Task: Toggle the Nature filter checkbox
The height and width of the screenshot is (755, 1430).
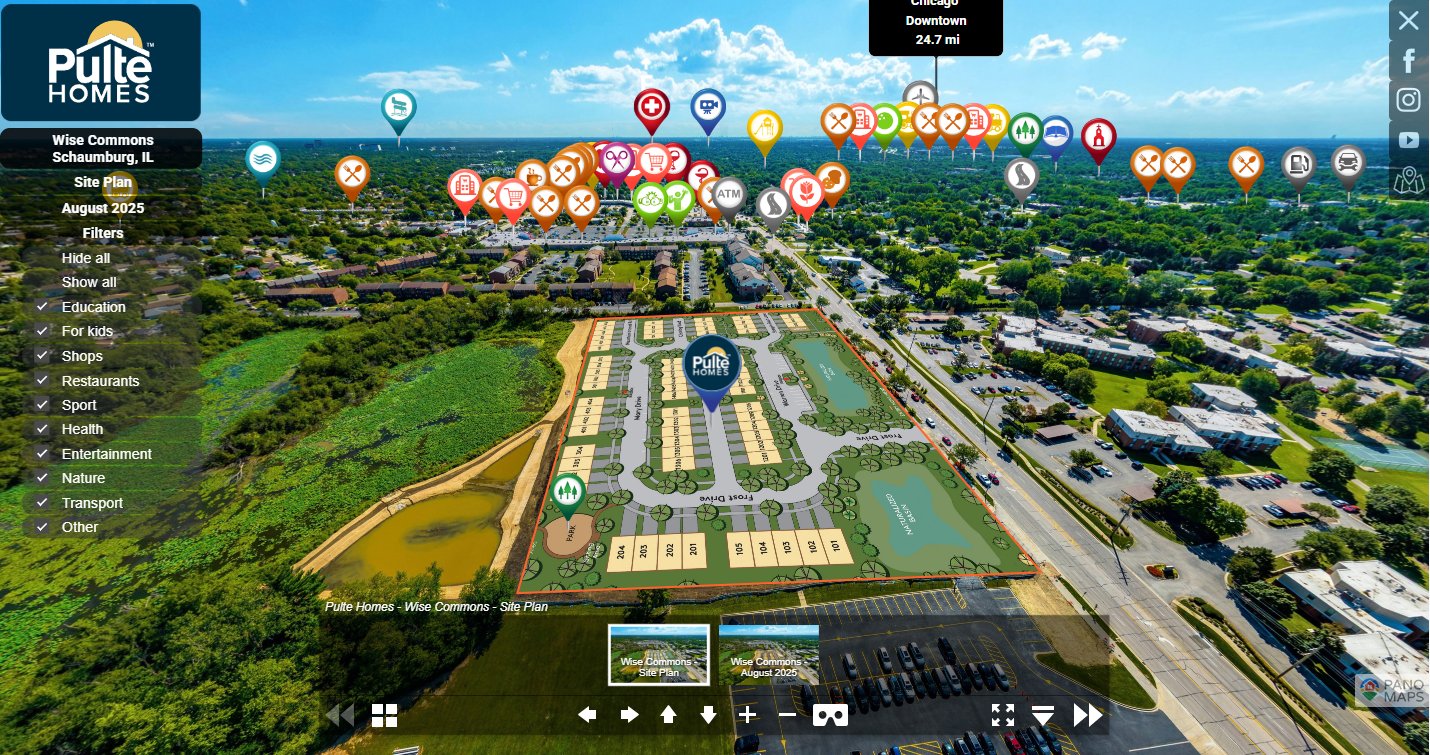Action: [42, 478]
